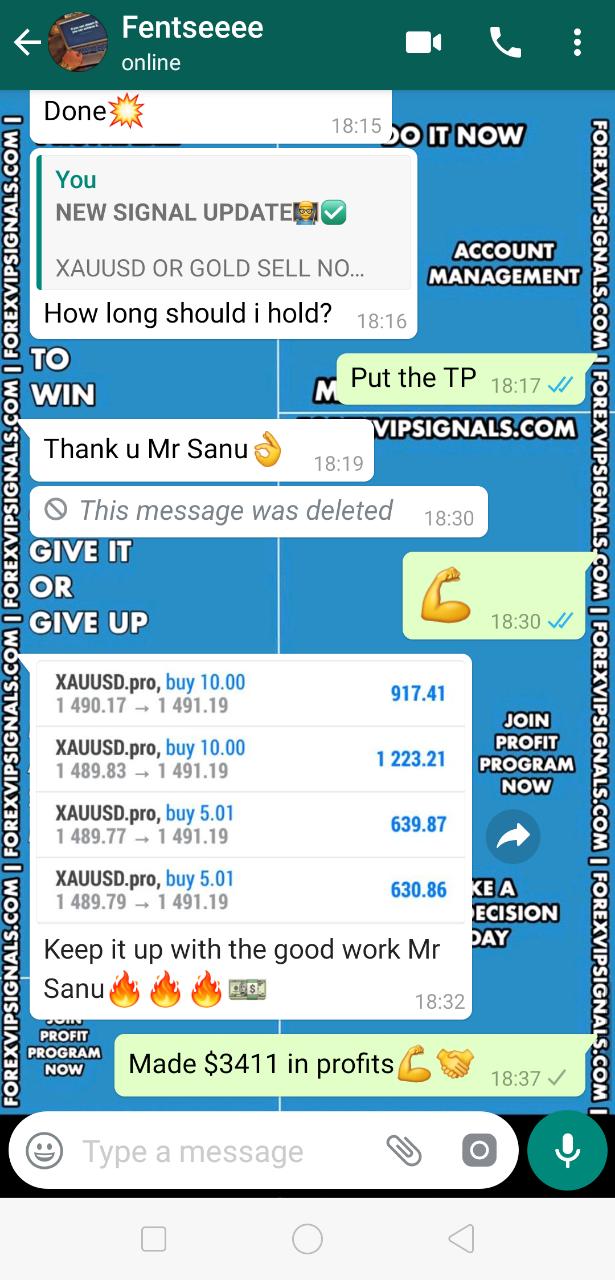Open the overflow menu

point(577,42)
